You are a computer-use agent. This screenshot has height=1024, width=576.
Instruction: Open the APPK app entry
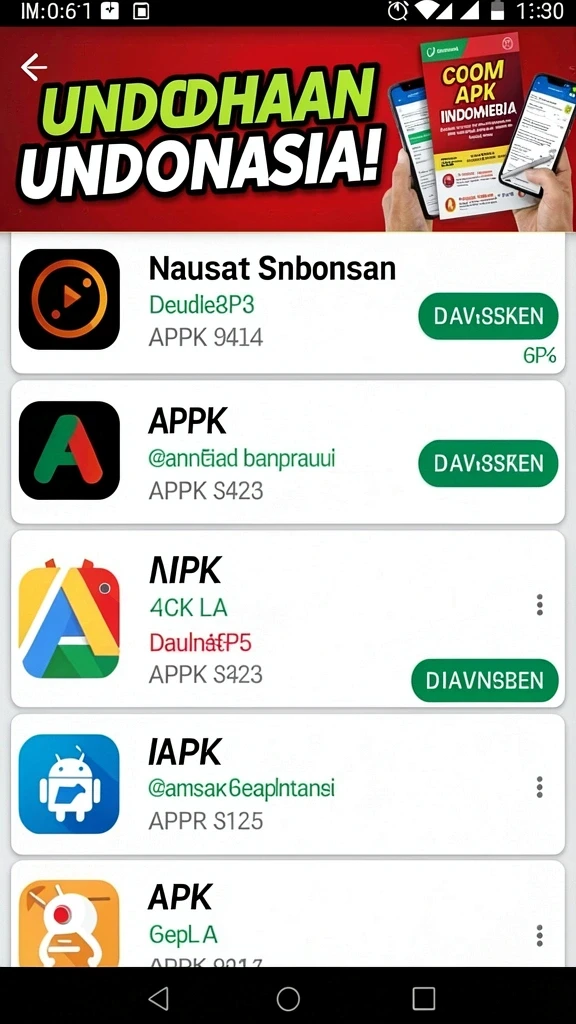[x=288, y=452]
